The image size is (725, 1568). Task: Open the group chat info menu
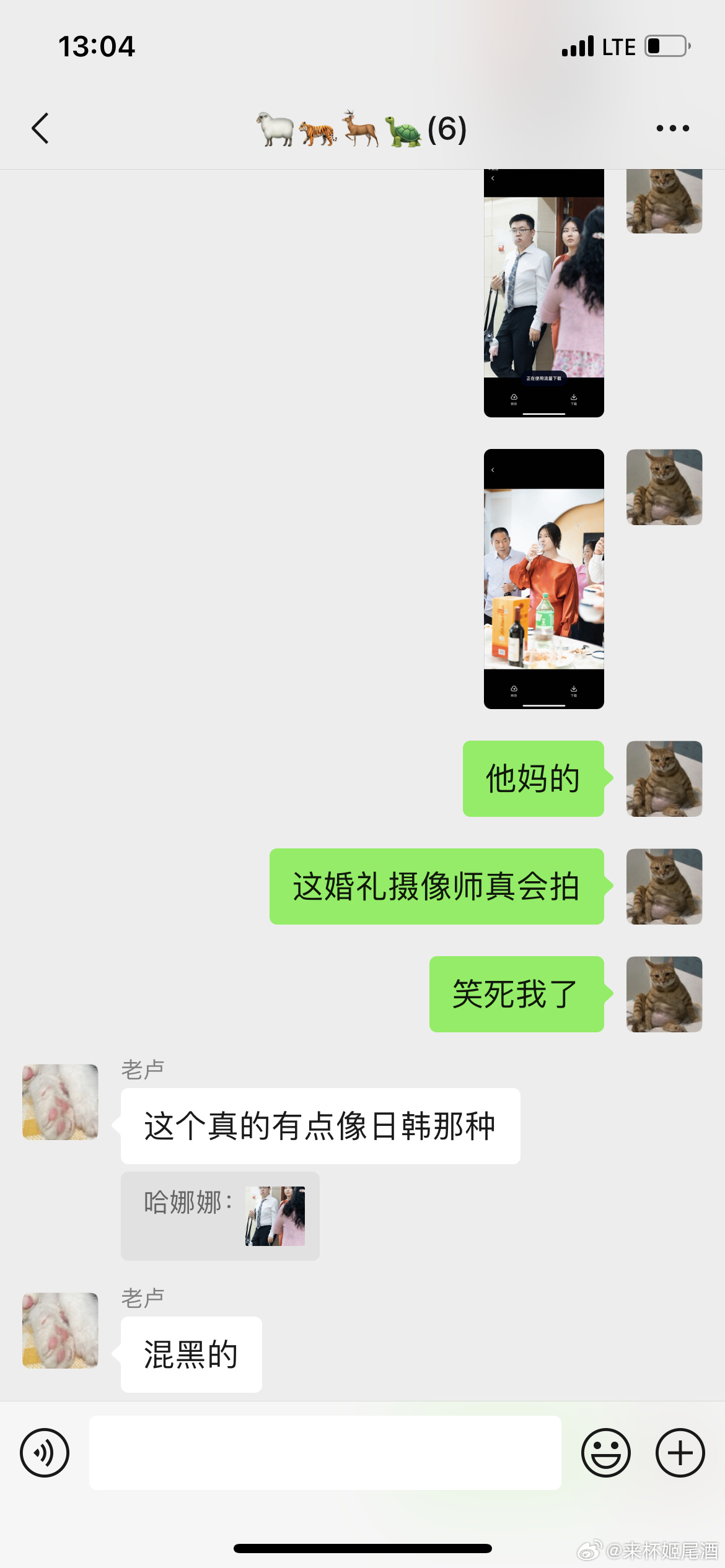tap(672, 129)
